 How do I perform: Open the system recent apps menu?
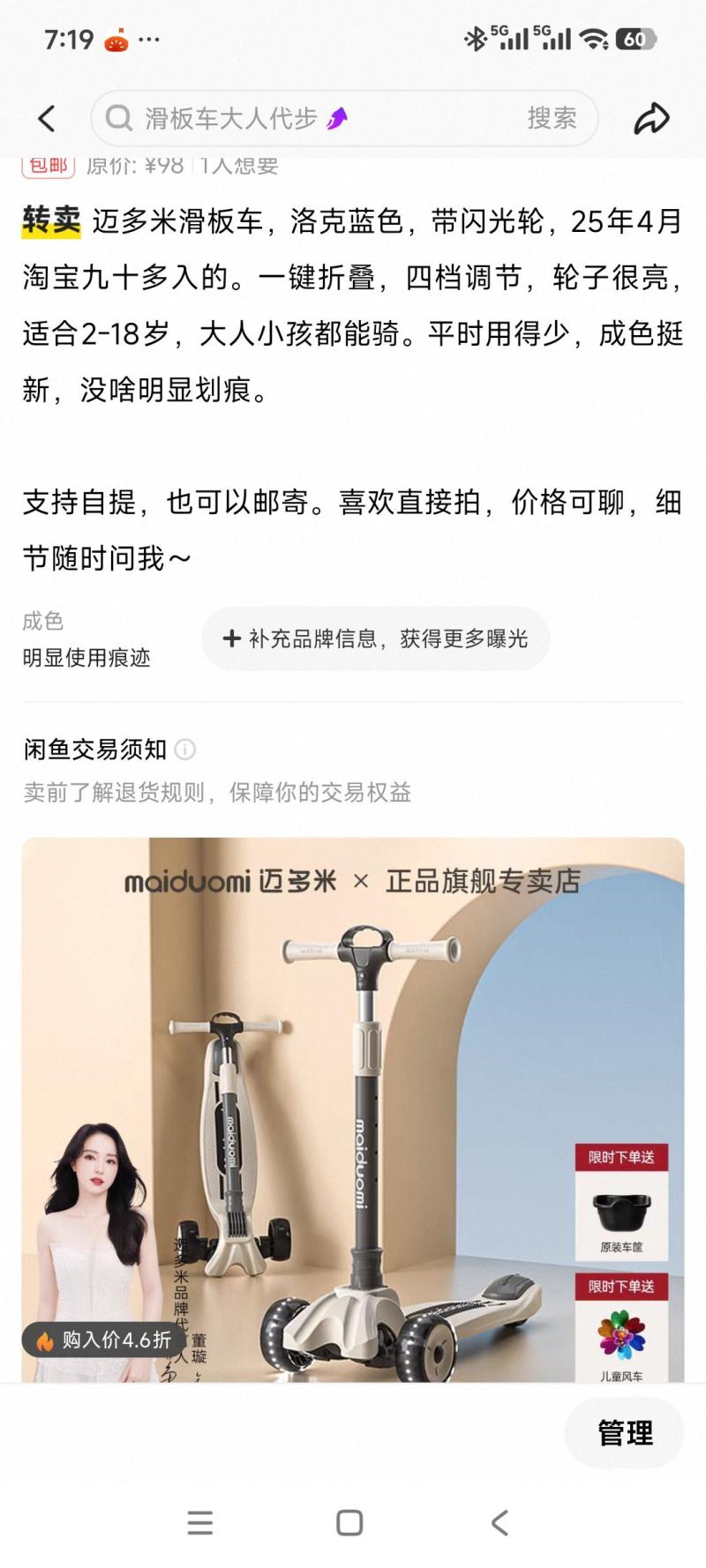click(200, 1522)
